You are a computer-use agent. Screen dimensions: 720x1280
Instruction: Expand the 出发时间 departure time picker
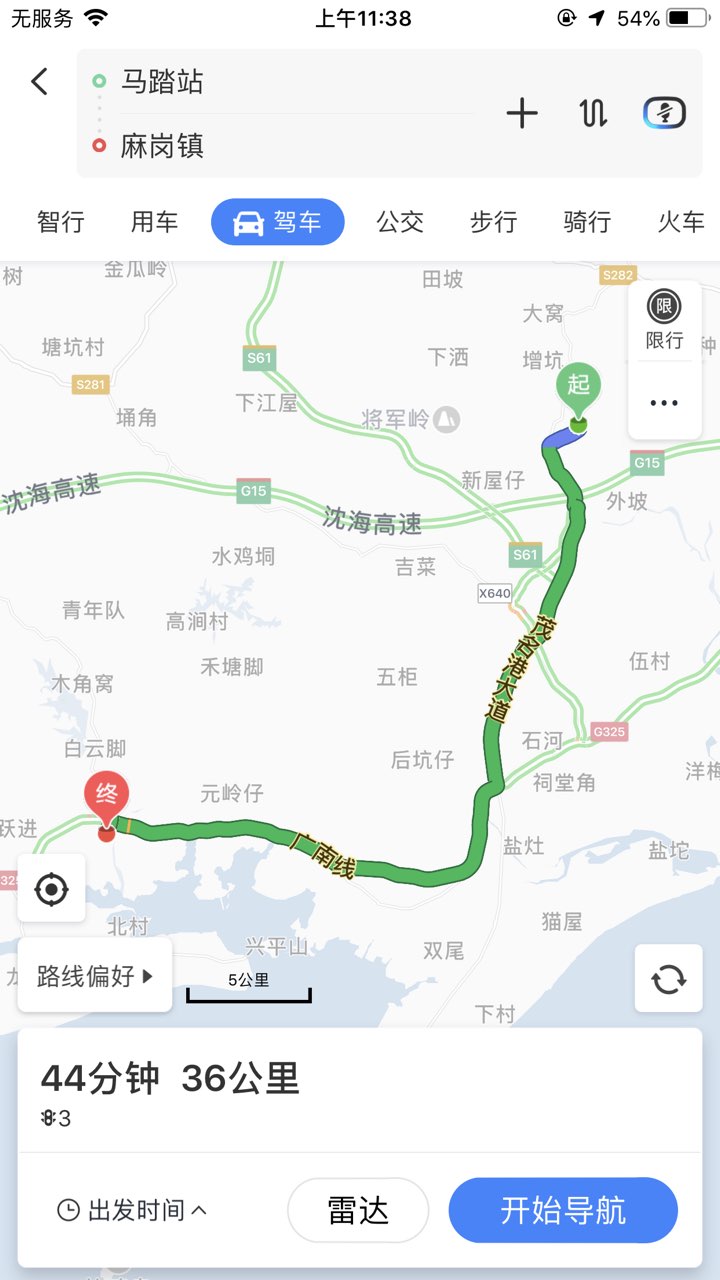point(133,1211)
